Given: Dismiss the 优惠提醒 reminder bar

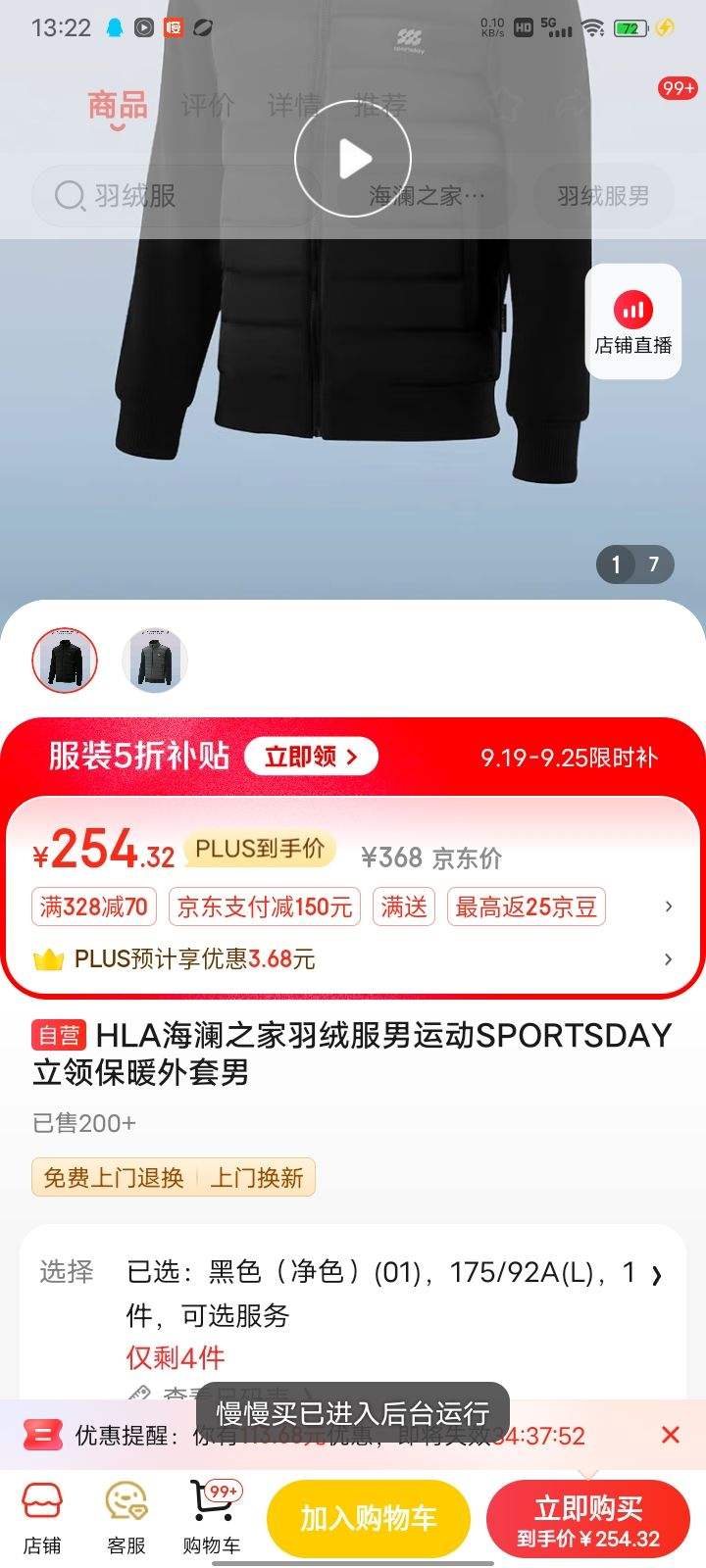Looking at the screenshot, I should pos(670,1435).
